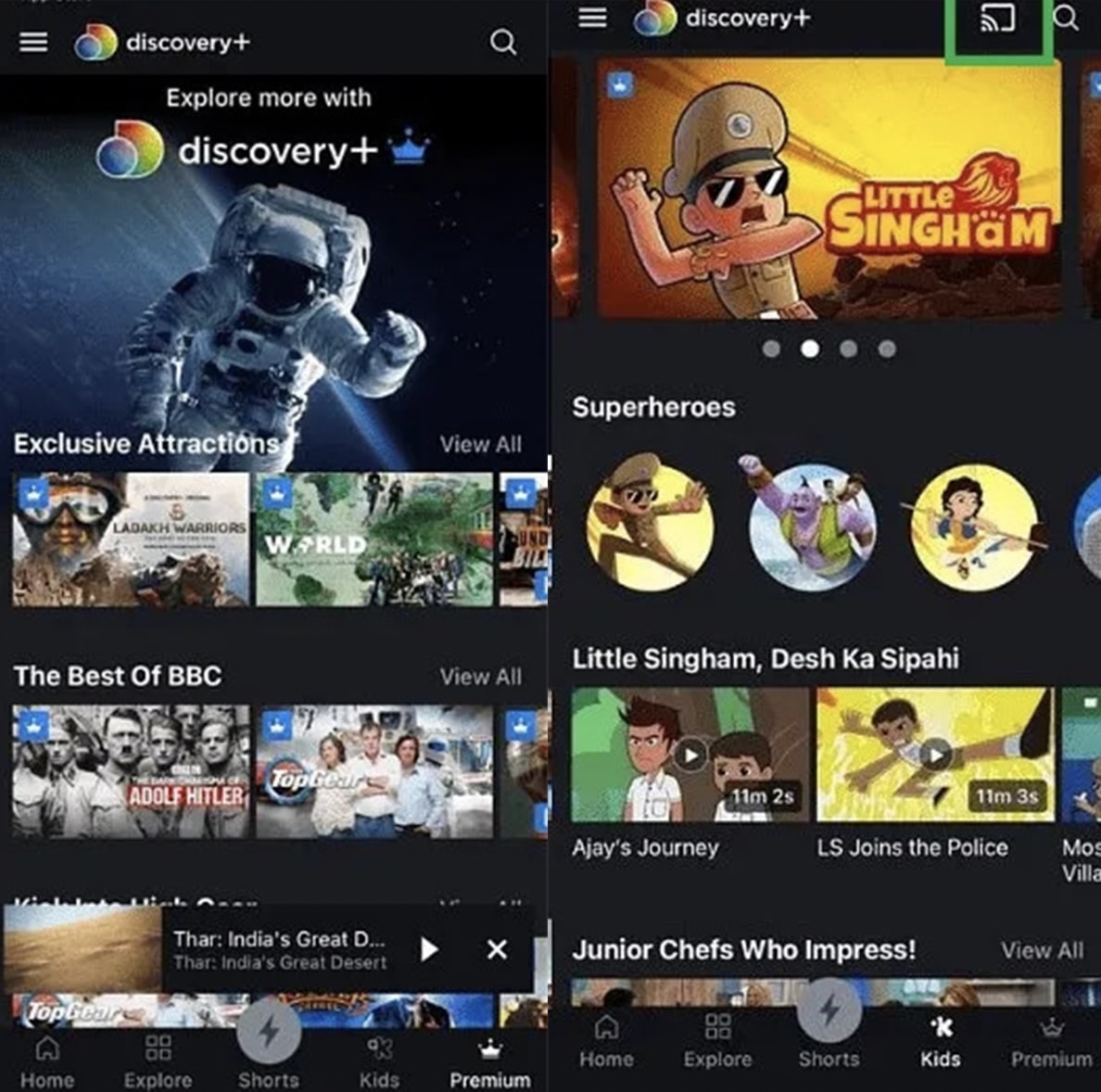View all of The Best Of BBC
This screenshot has width=1101, height=1092.
(x=480, y=677)
